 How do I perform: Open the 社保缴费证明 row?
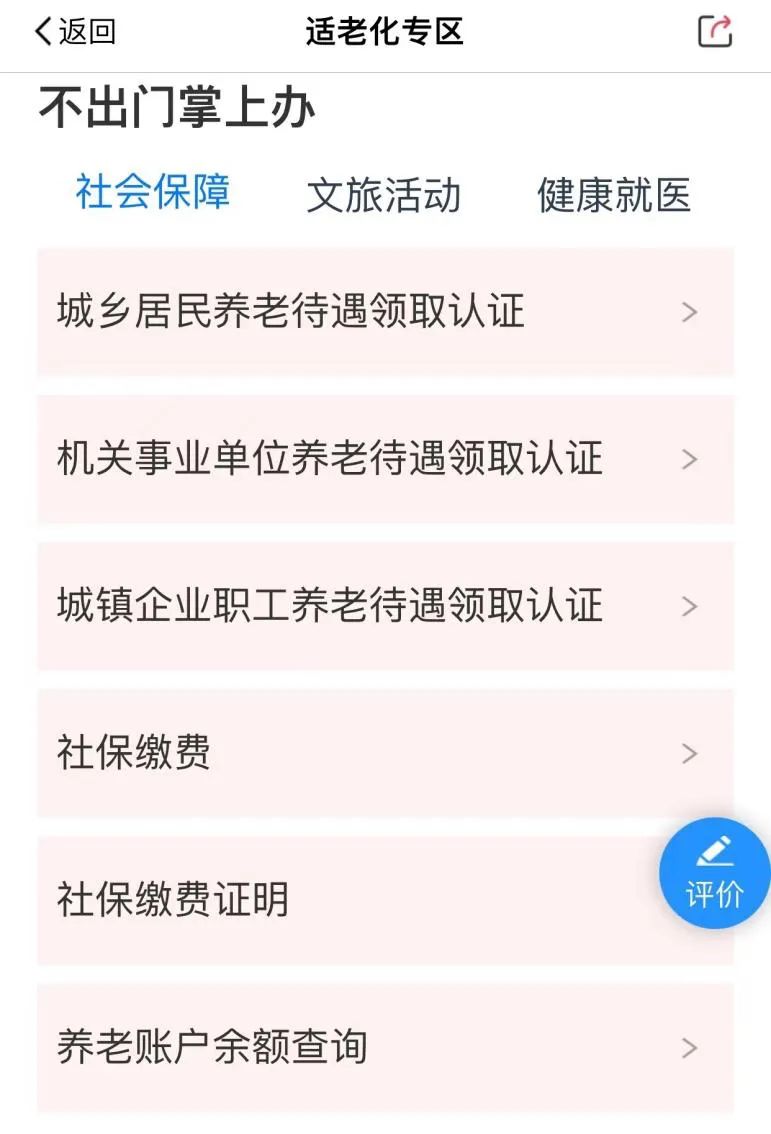point(340,900)
